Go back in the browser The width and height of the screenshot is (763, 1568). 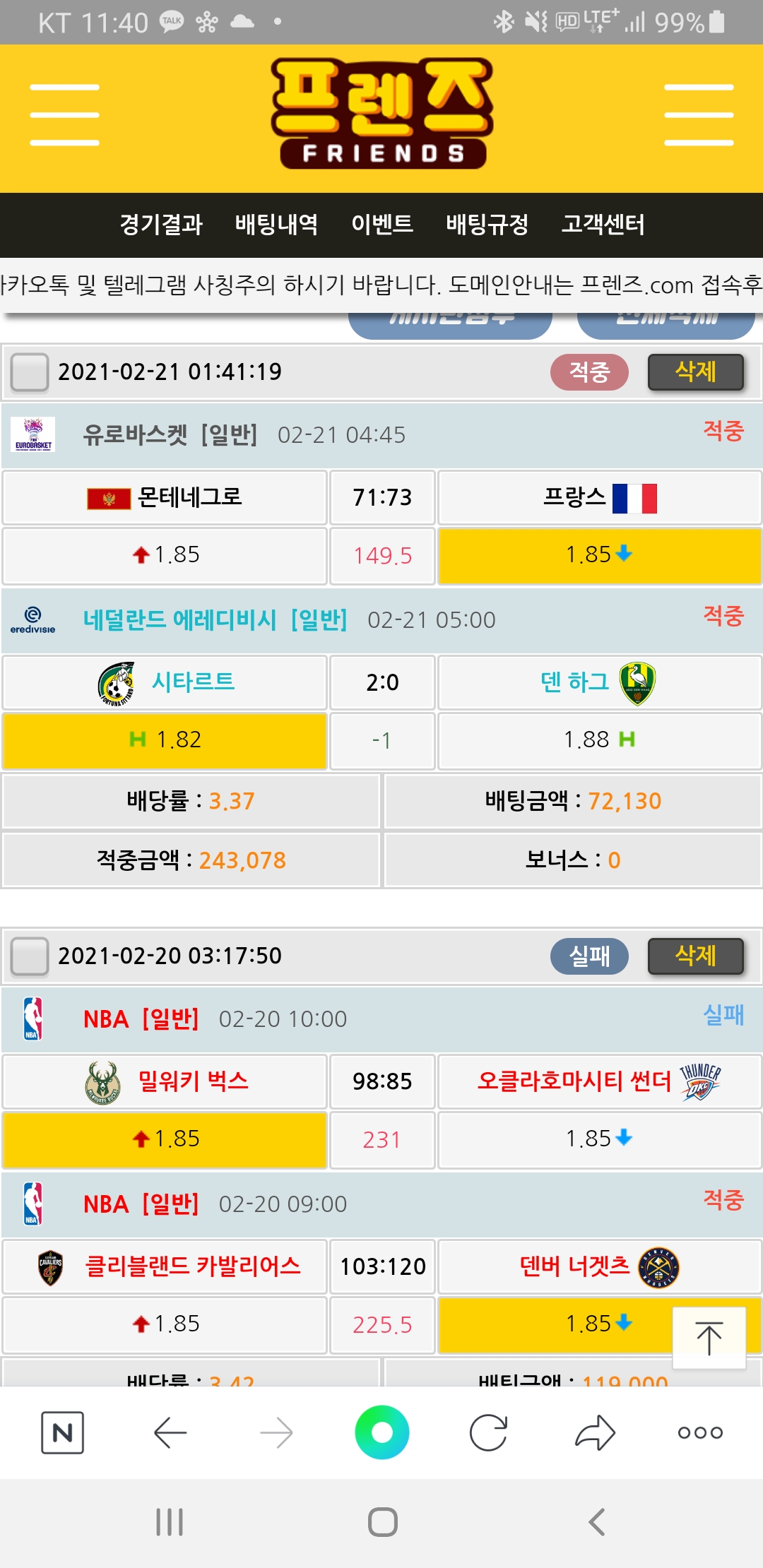click(x=170, y=1432)
